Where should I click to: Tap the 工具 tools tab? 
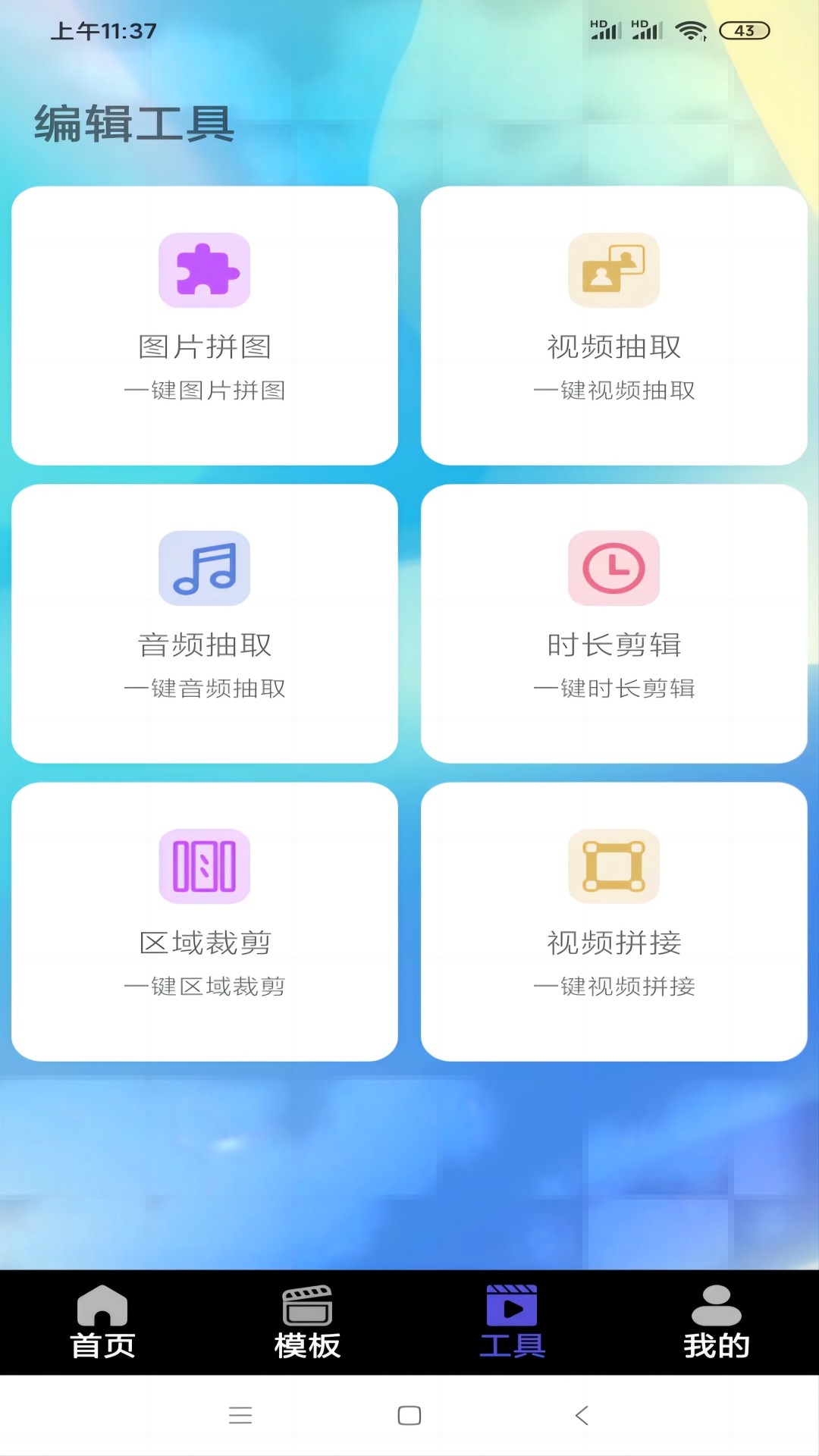click(512, 1322)
